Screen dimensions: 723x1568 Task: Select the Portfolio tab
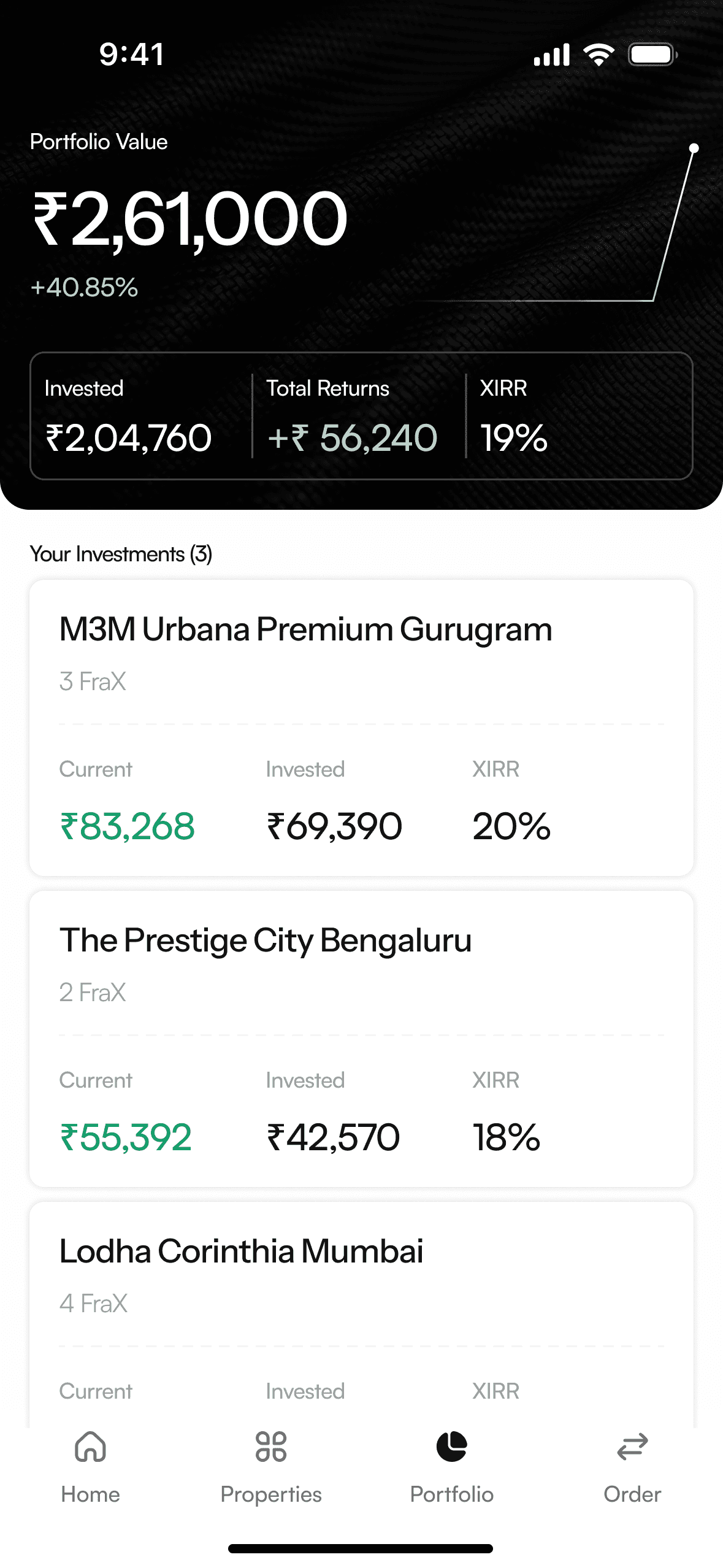(x=451, y=1467)
